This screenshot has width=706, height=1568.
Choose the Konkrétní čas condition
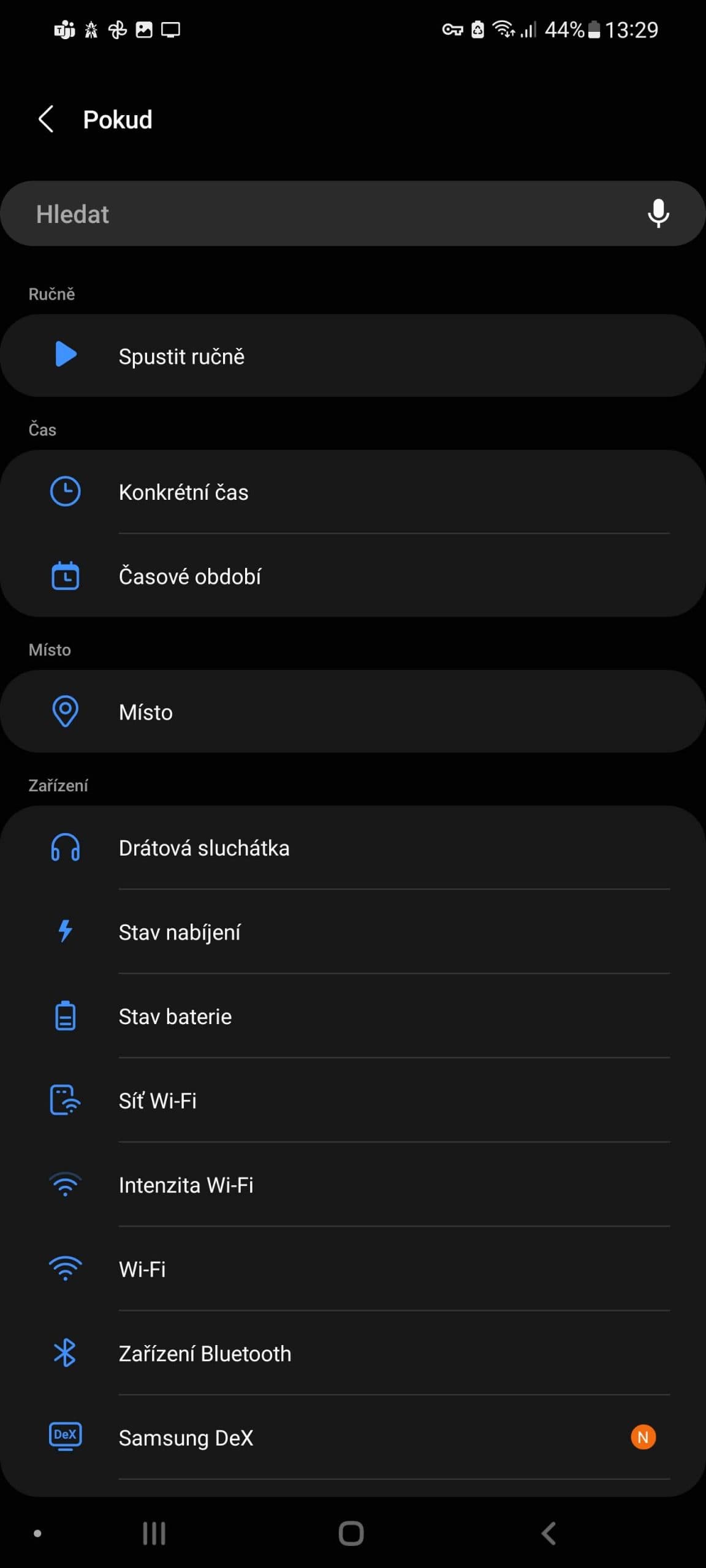point(352,492)
